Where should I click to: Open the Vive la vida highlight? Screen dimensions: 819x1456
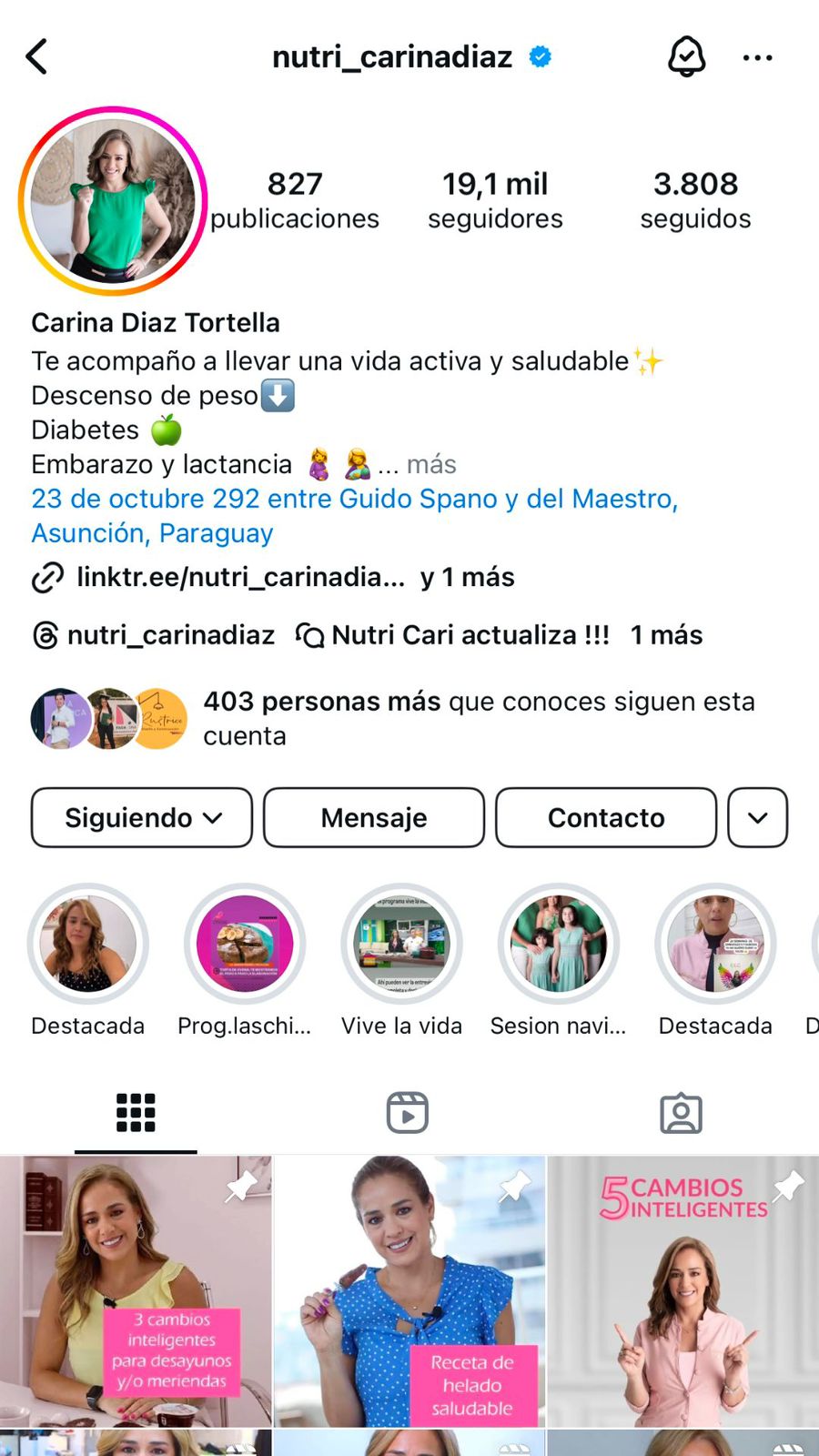point(401,943)
